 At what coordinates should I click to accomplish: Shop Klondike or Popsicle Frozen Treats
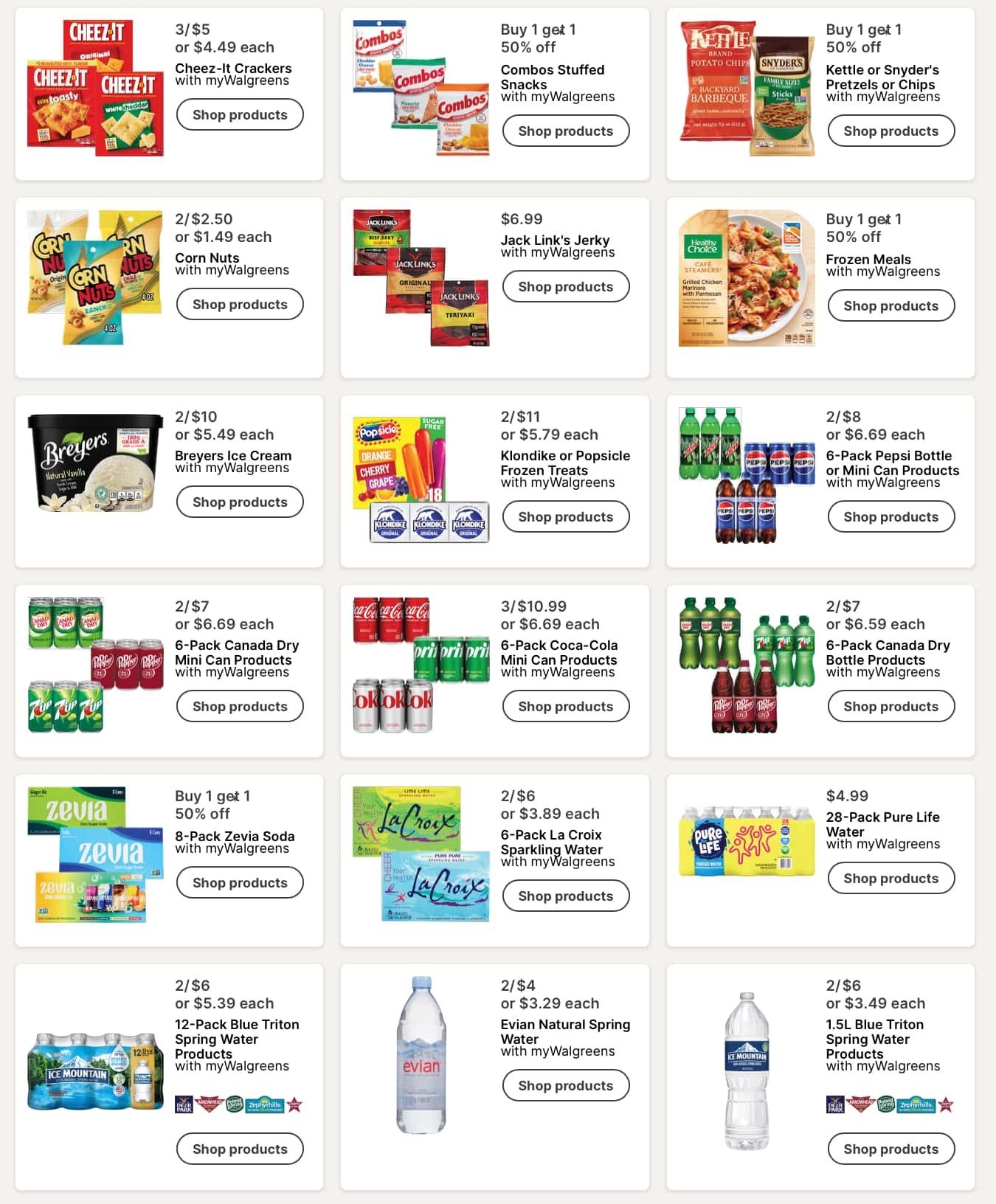(x=565, y=517)
